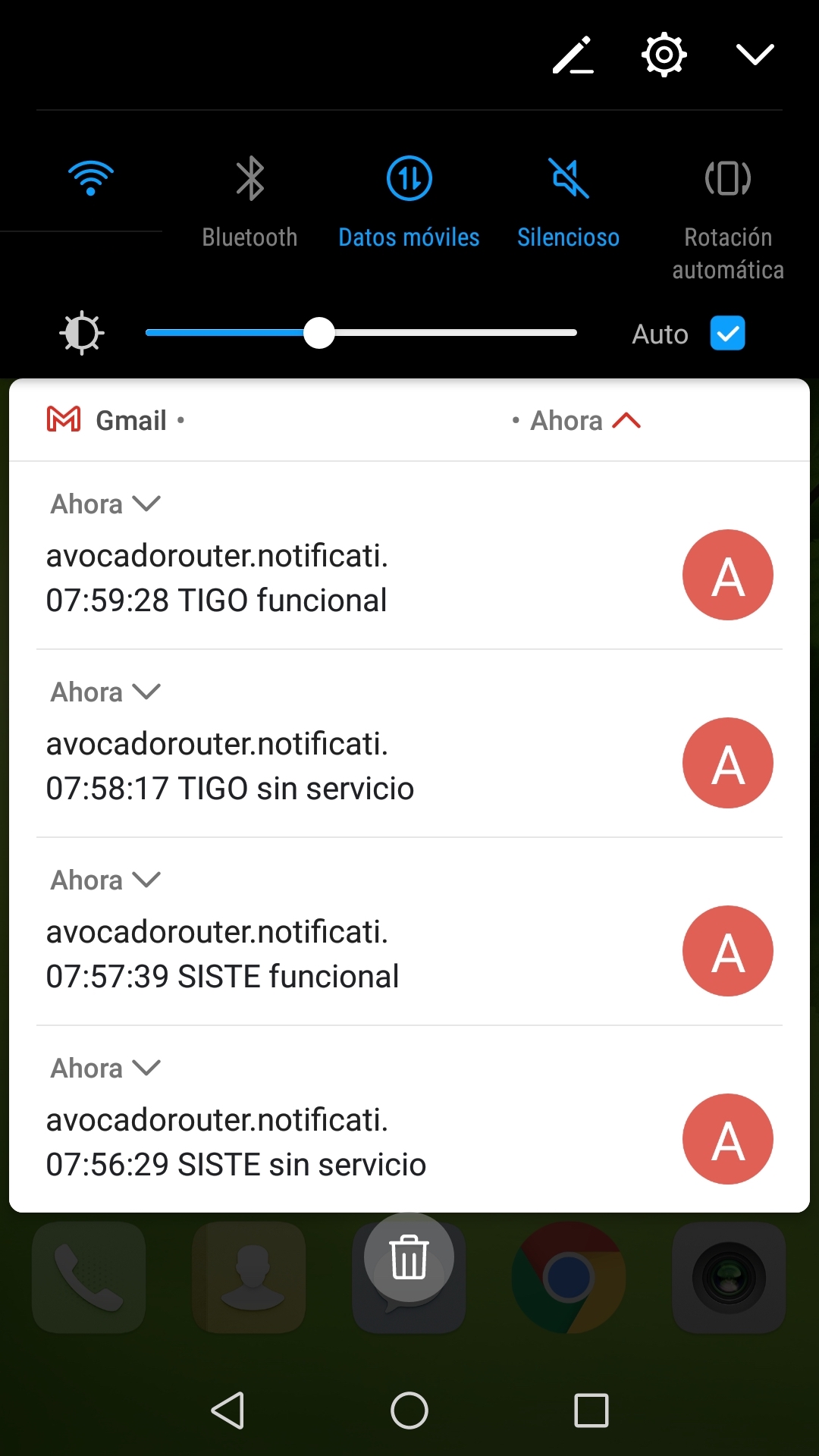Collapse the quick settings panel
This screenshot has width=819, height=1456.
pos(755,55)
